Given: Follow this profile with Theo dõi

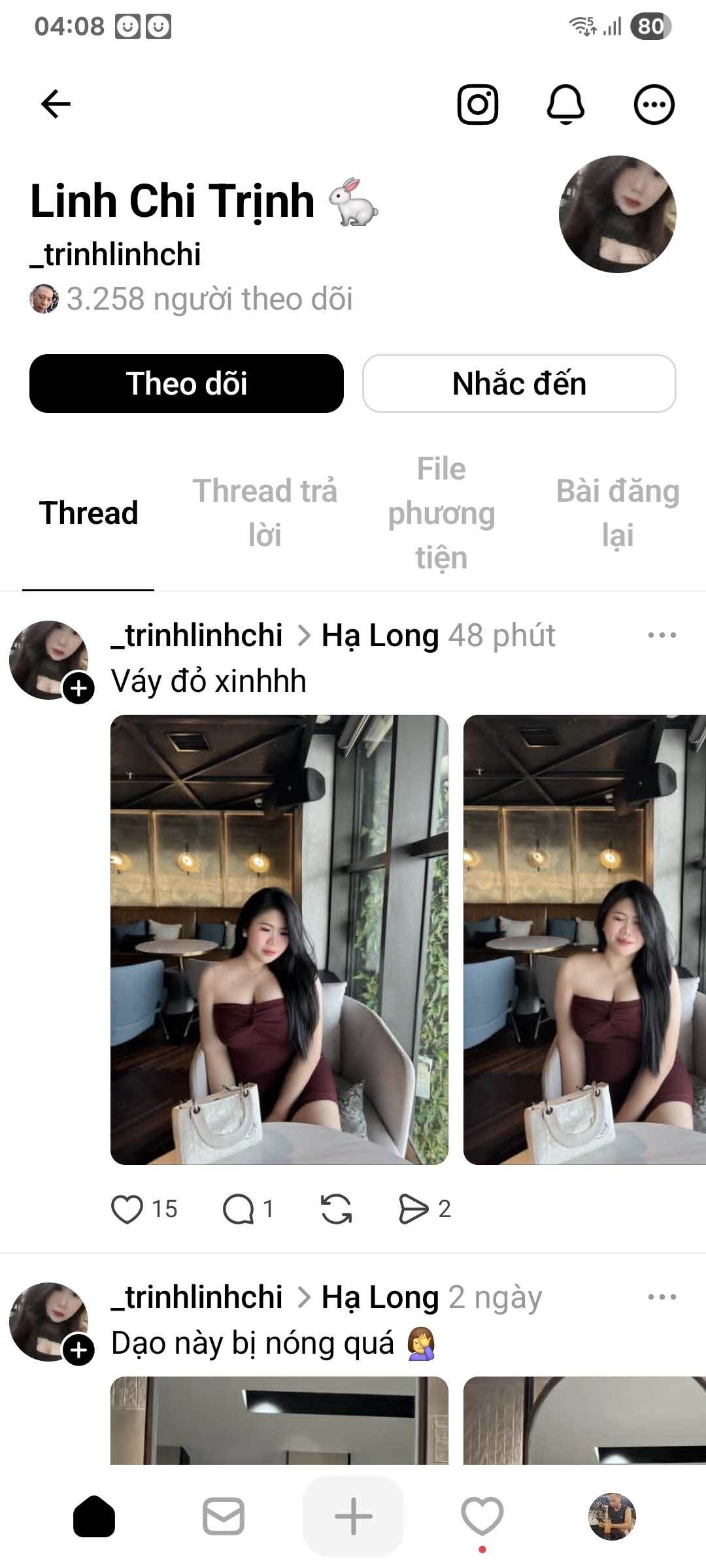Looking at the screenshot, I should (x=186, y=384).
